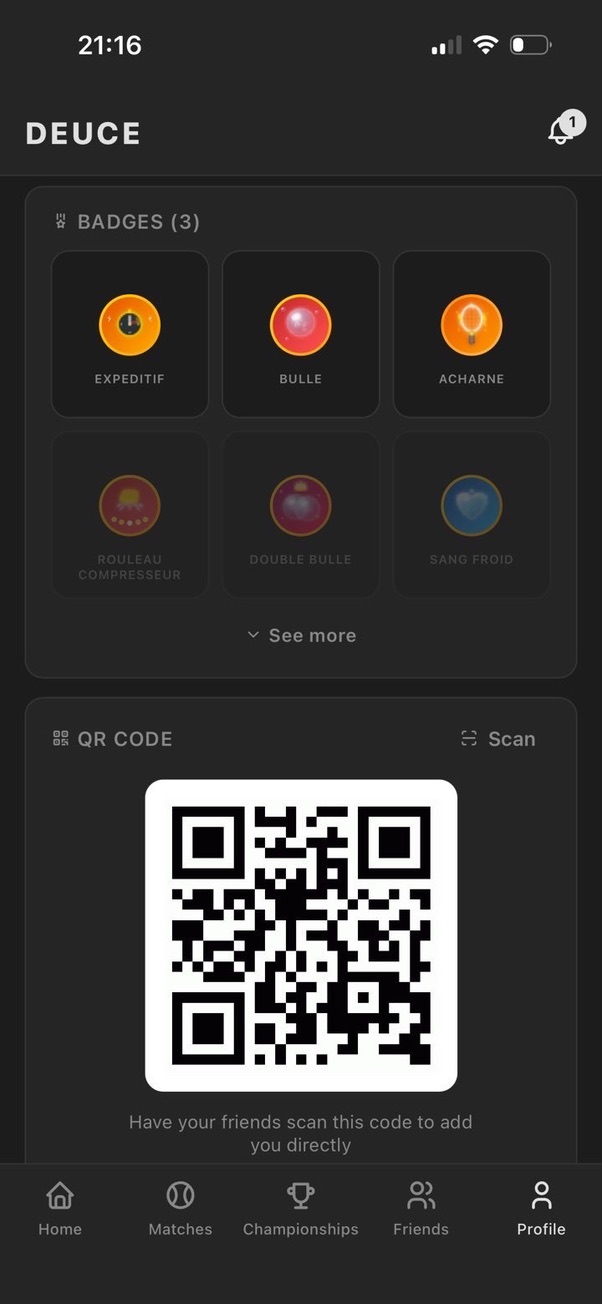Open the Acharne badge card
602x1304 pixels.
(471, 333)
